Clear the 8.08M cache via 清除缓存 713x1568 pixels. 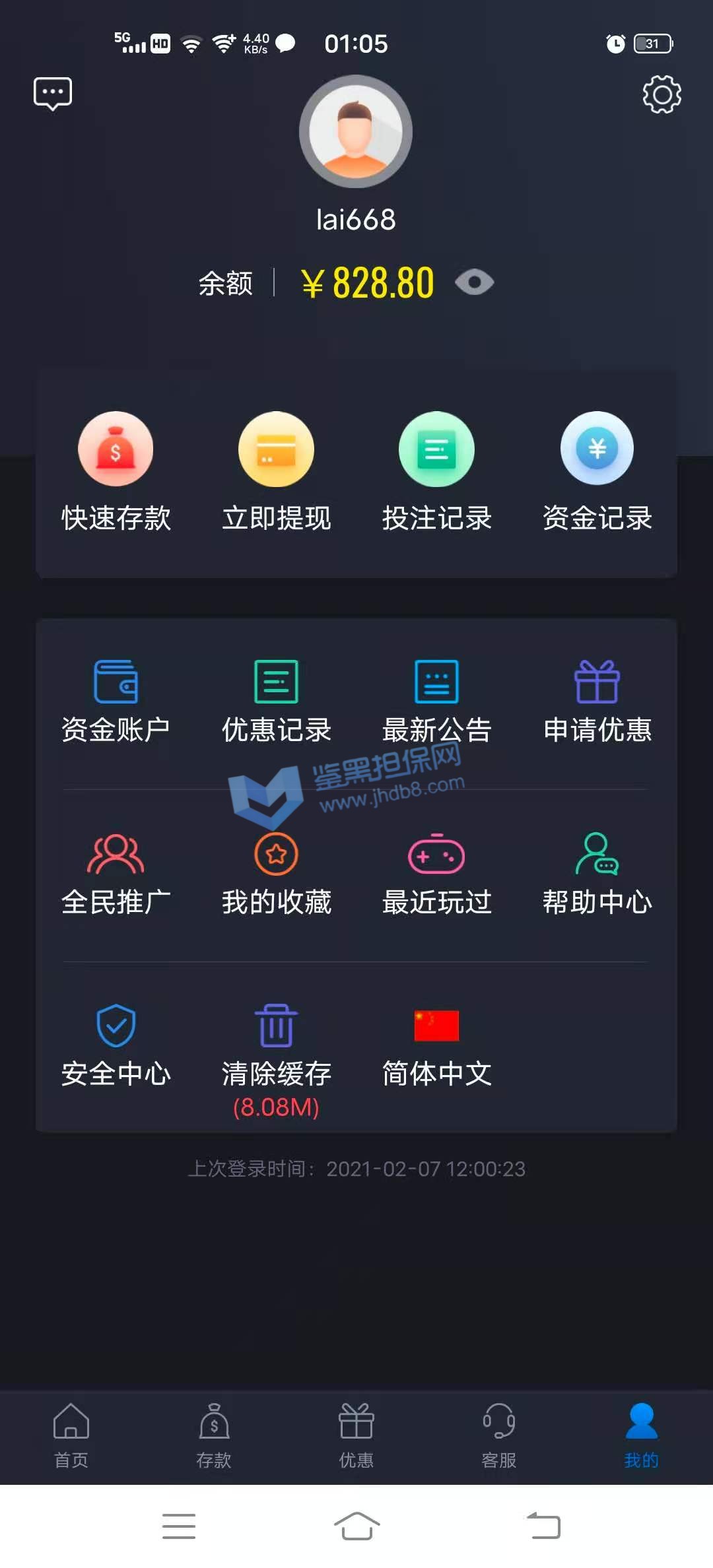pos(276,1056)
